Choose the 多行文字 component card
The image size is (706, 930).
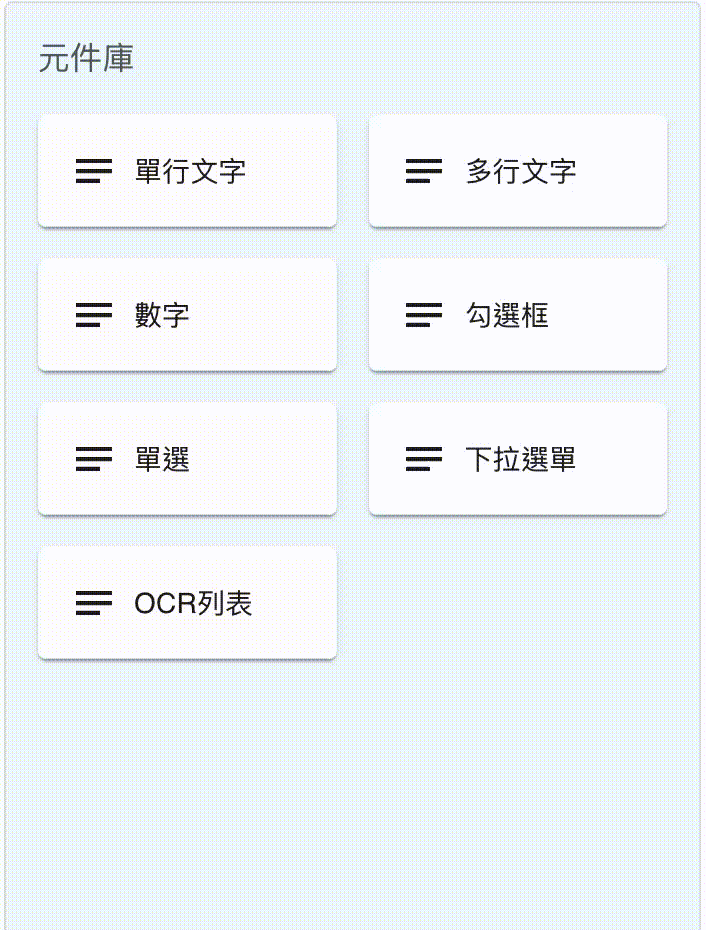pos(518,171)
